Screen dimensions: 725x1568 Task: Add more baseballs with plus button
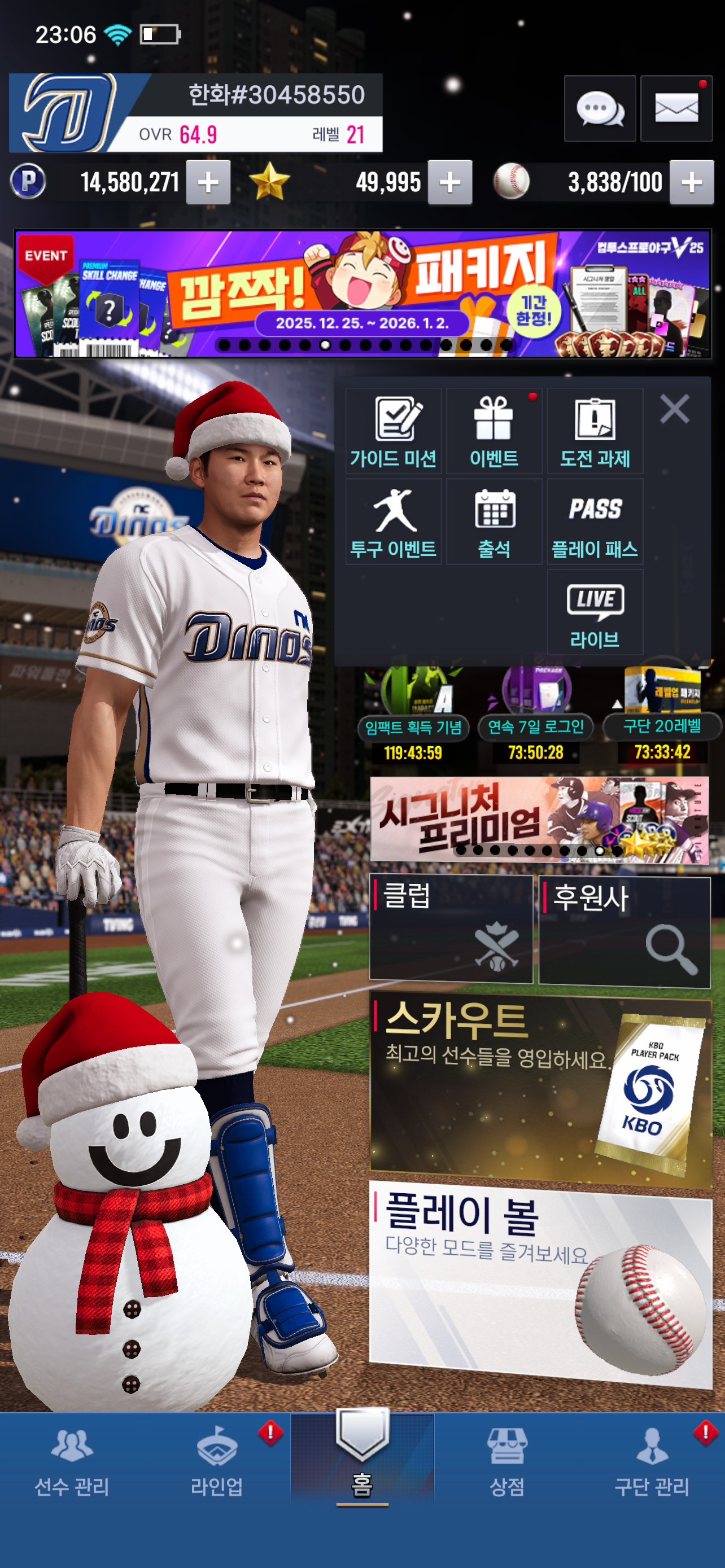pos(692,182)
